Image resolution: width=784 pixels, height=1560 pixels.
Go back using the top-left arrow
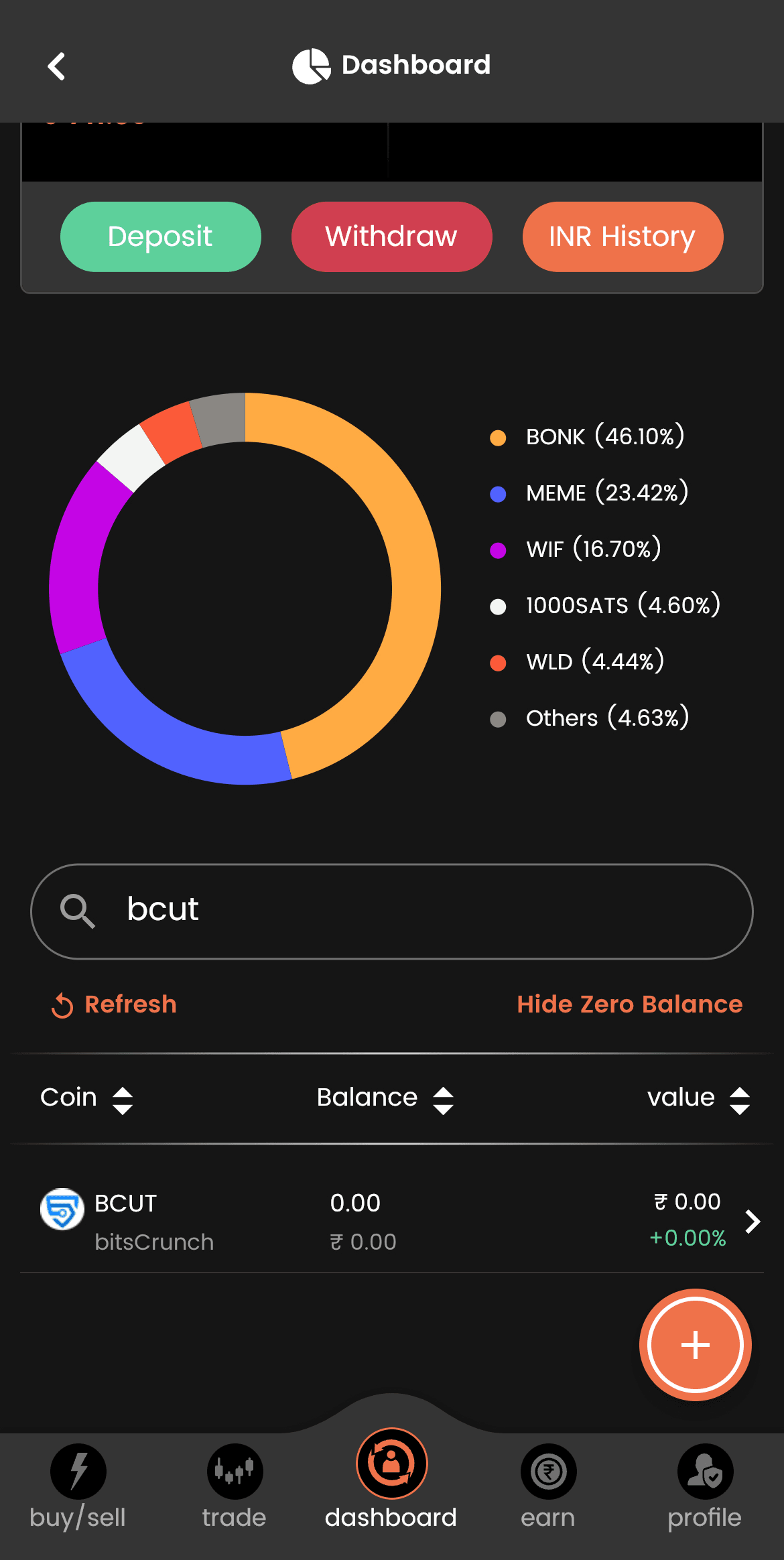point(56,66)
